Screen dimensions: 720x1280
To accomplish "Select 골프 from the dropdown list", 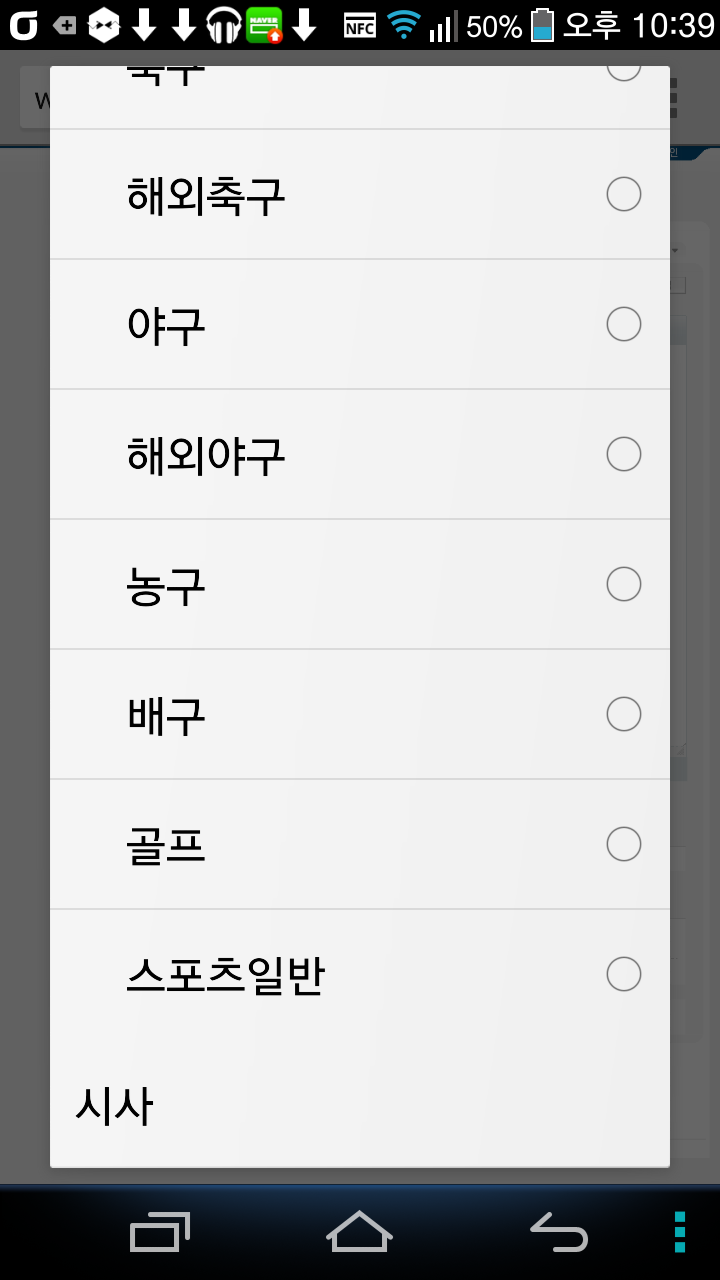I will pos(360,844).
